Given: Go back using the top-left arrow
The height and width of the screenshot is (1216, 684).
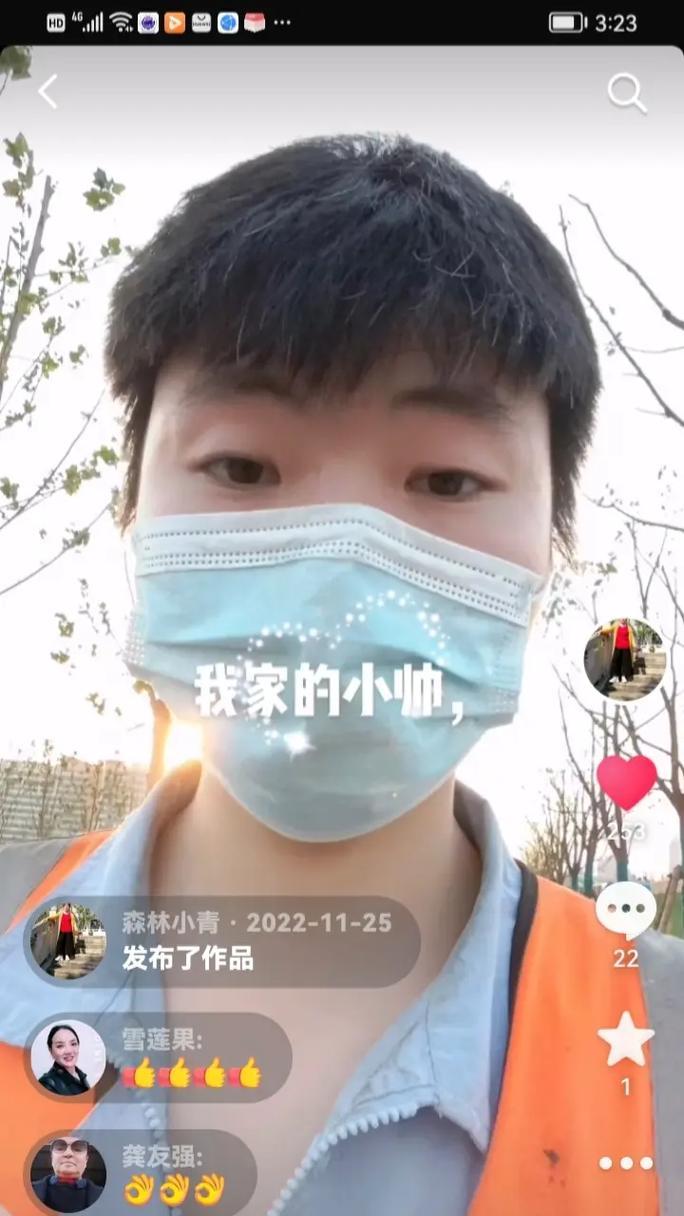Looking at the screenshot, I should (48, 92).
